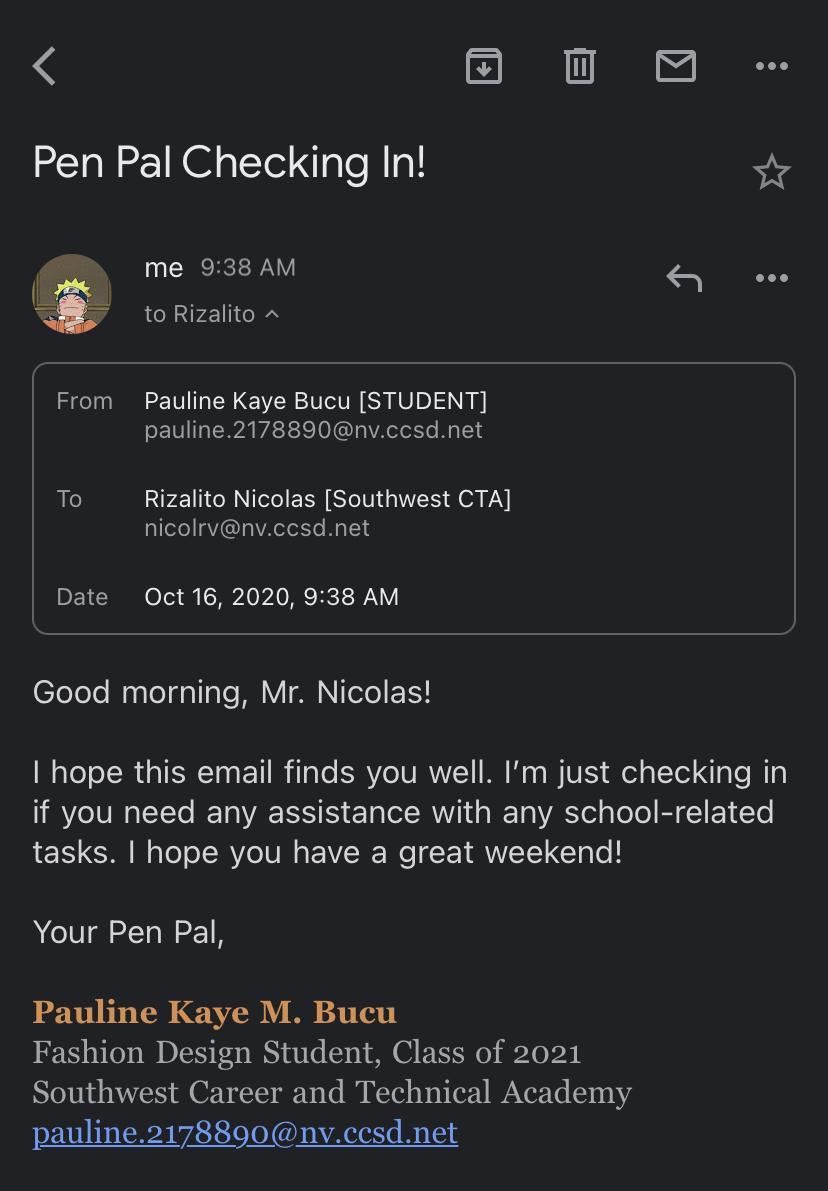Star the Pen Pal Checking In email
828x1191 pixels.
click(x=771, y=173)
